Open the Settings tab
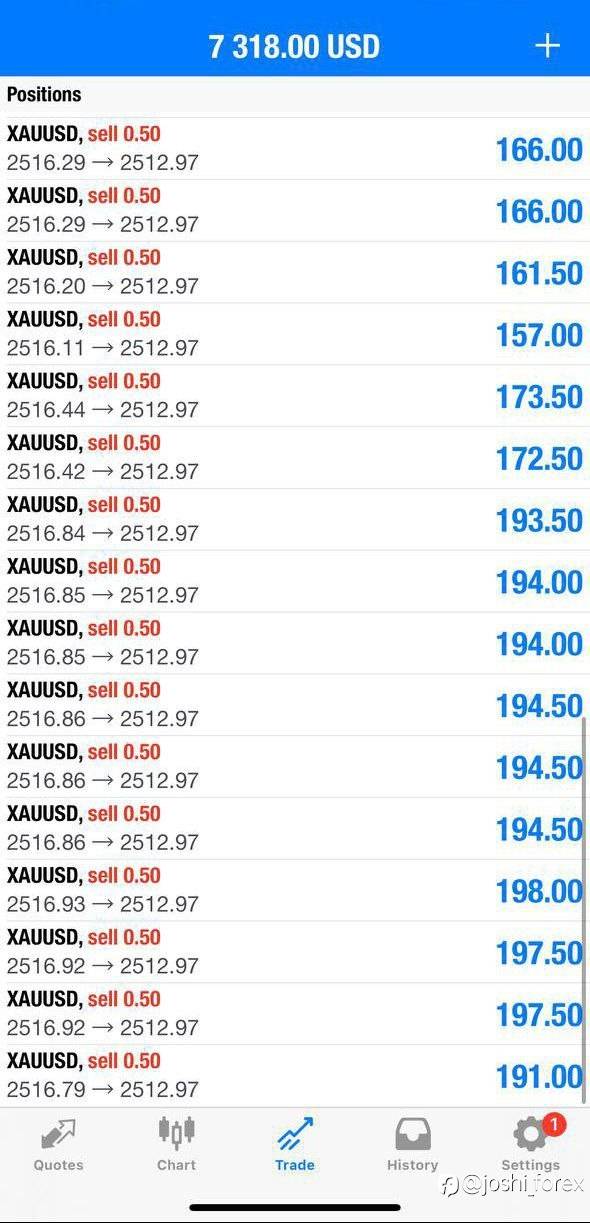Screen dimensions: 590x1223 pyautogui.click(x=531, y=1145)
